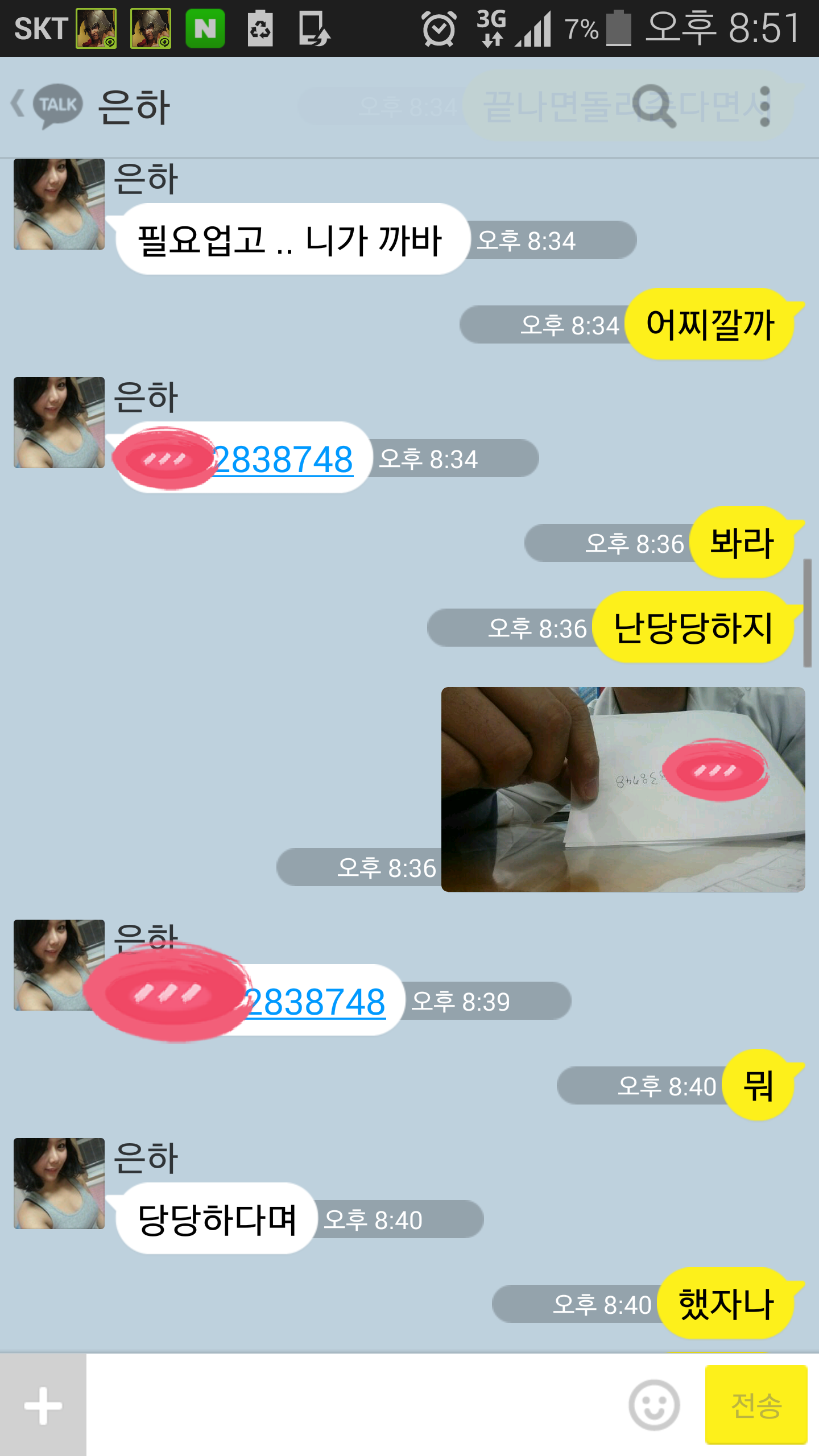Open the emoticon picker
Screen dimensions: 819x1456
(654, 1405)
